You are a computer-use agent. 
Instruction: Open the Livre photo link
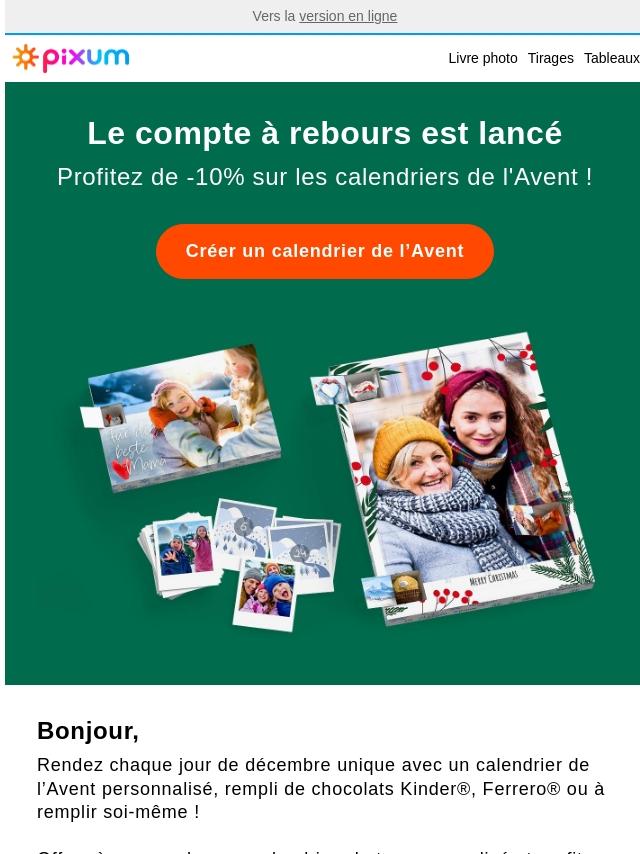click(x=482, y=58)
